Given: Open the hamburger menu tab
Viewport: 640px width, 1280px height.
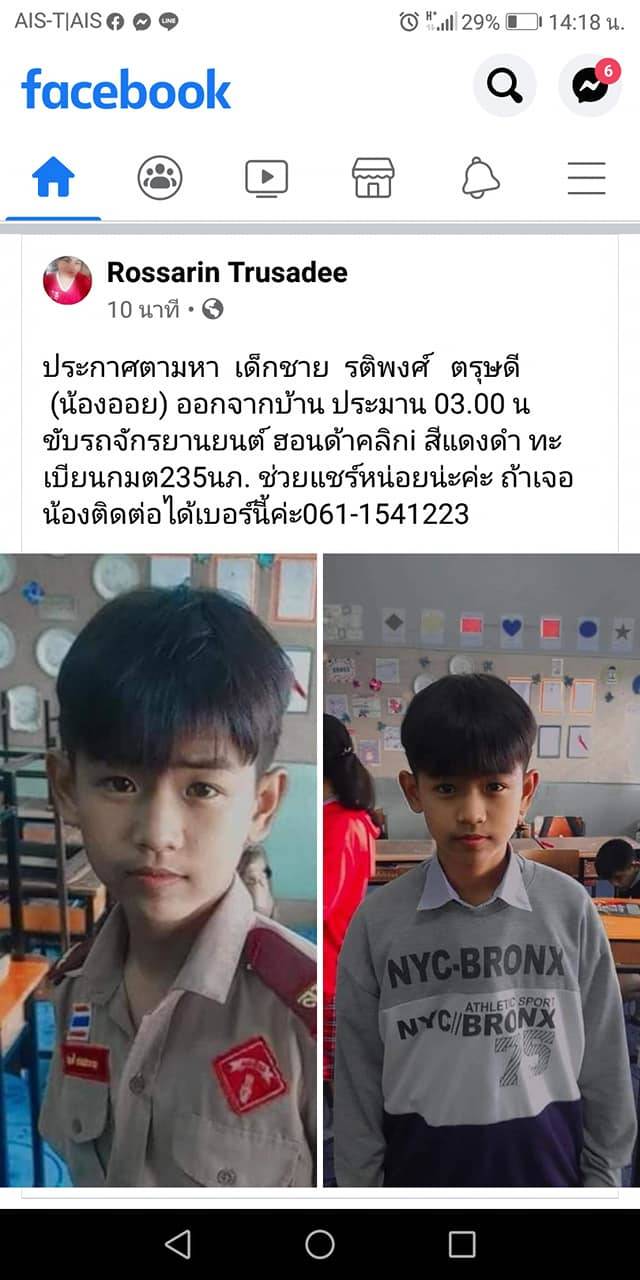Looking at the screenshot, I should coord(586,178).
